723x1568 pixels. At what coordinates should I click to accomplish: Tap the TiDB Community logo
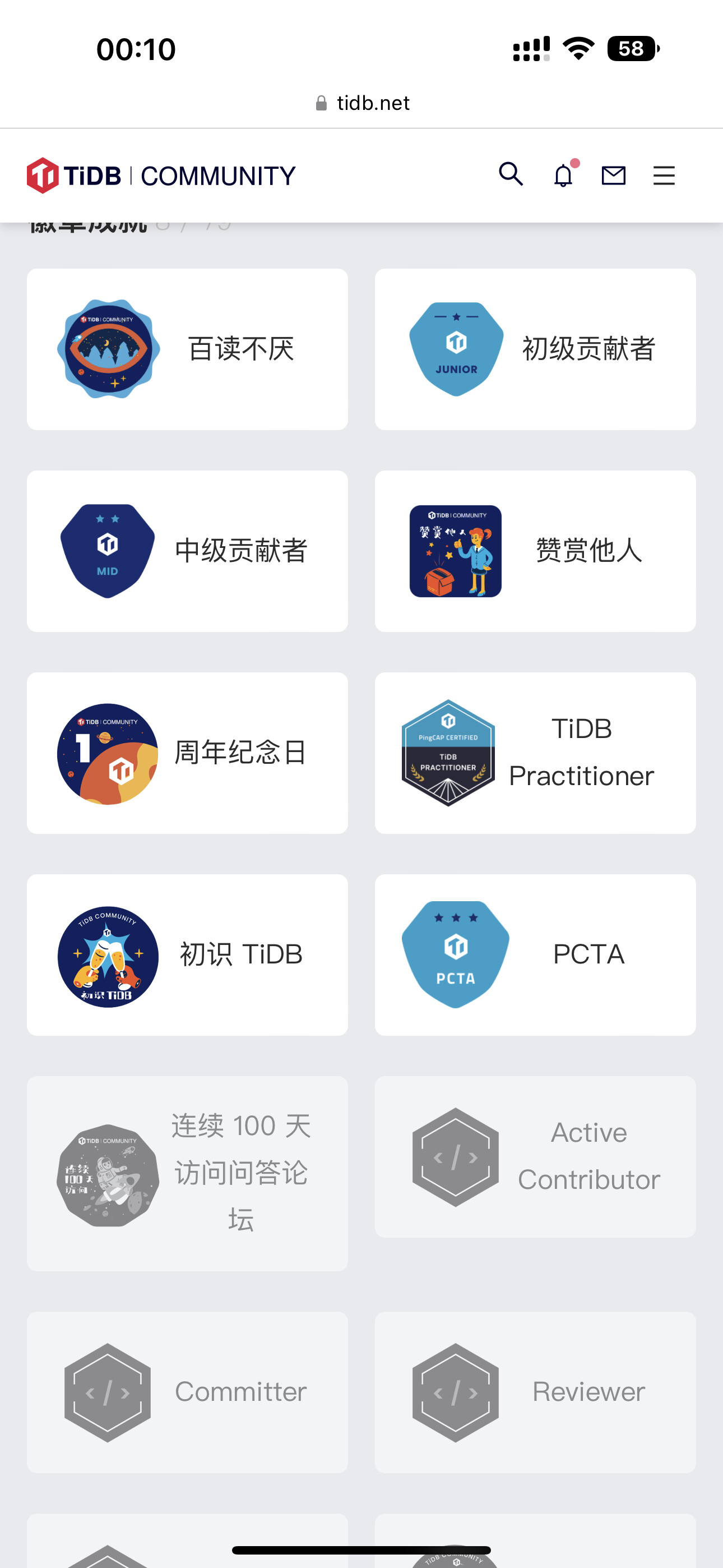point(161,176)
